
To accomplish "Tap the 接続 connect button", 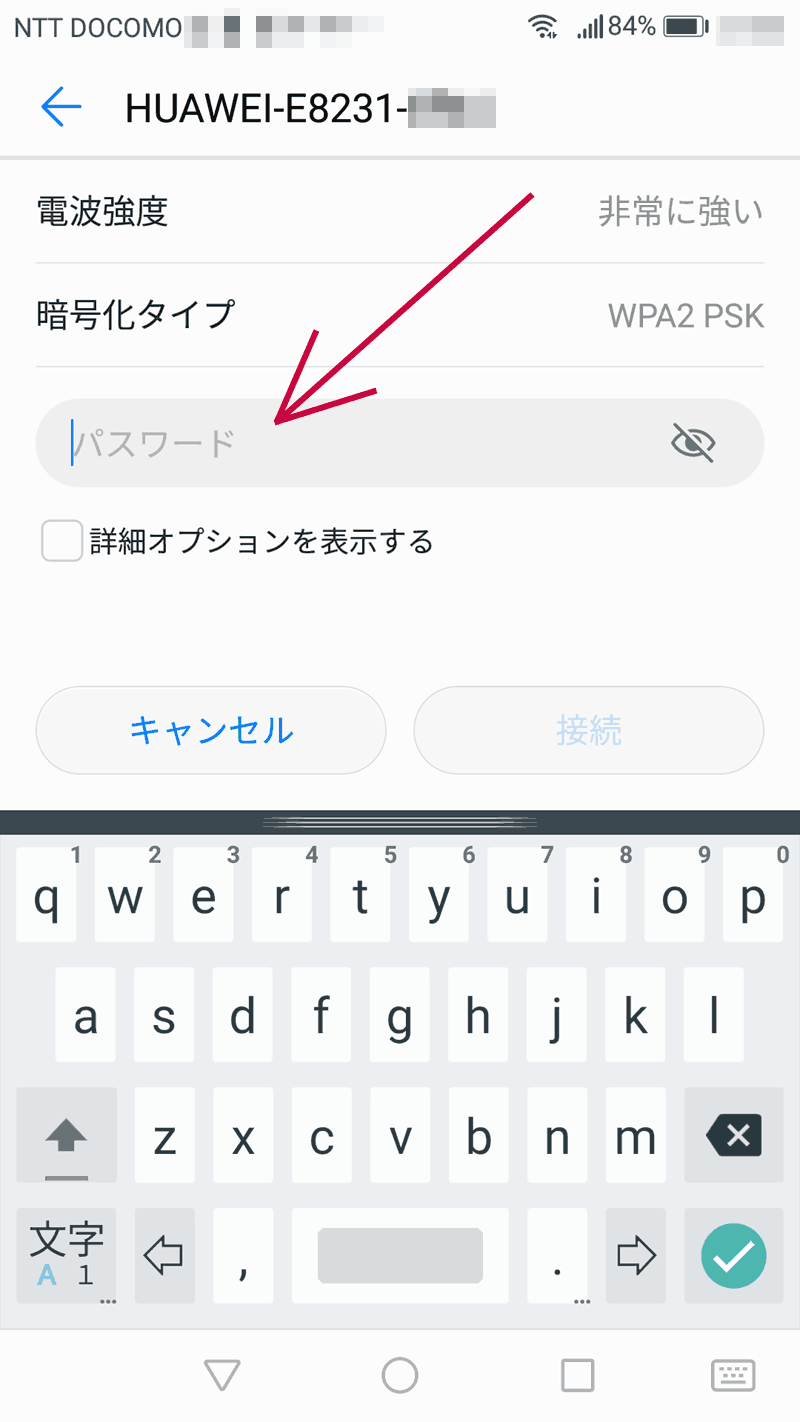I will pos(589,730).
